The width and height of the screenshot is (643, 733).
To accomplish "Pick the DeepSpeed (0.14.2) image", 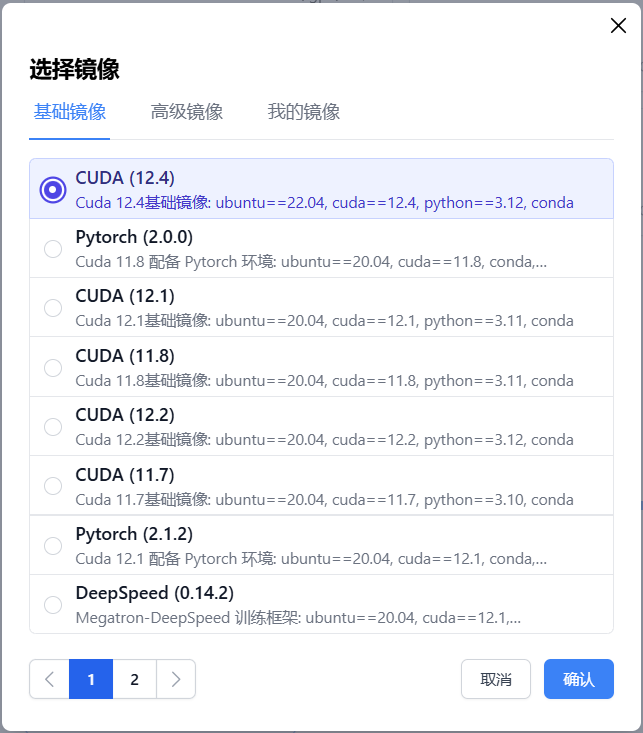I will coord(53,604).
